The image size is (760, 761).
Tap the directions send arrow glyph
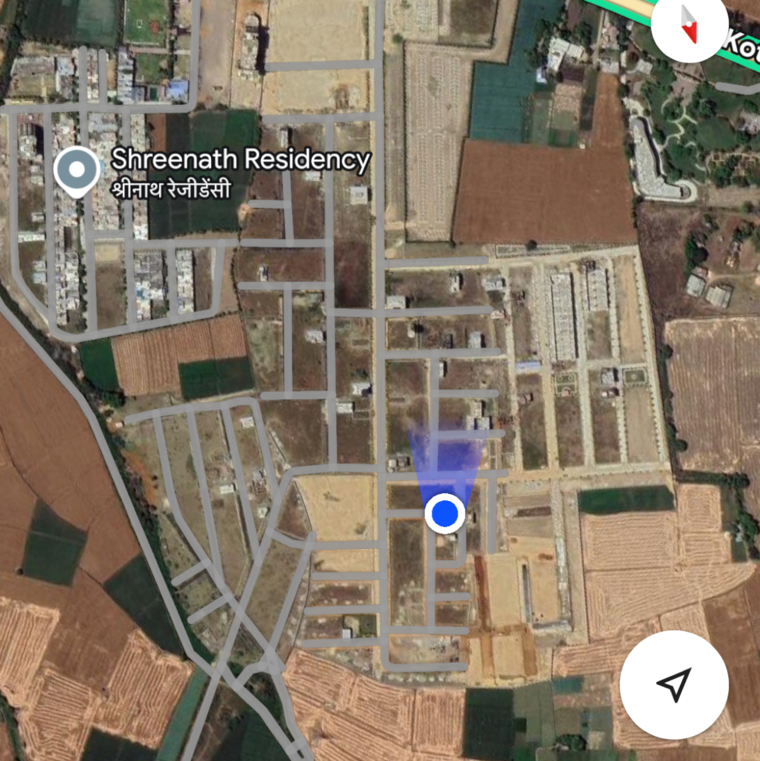pyautogui.click(x=676, y=684)
